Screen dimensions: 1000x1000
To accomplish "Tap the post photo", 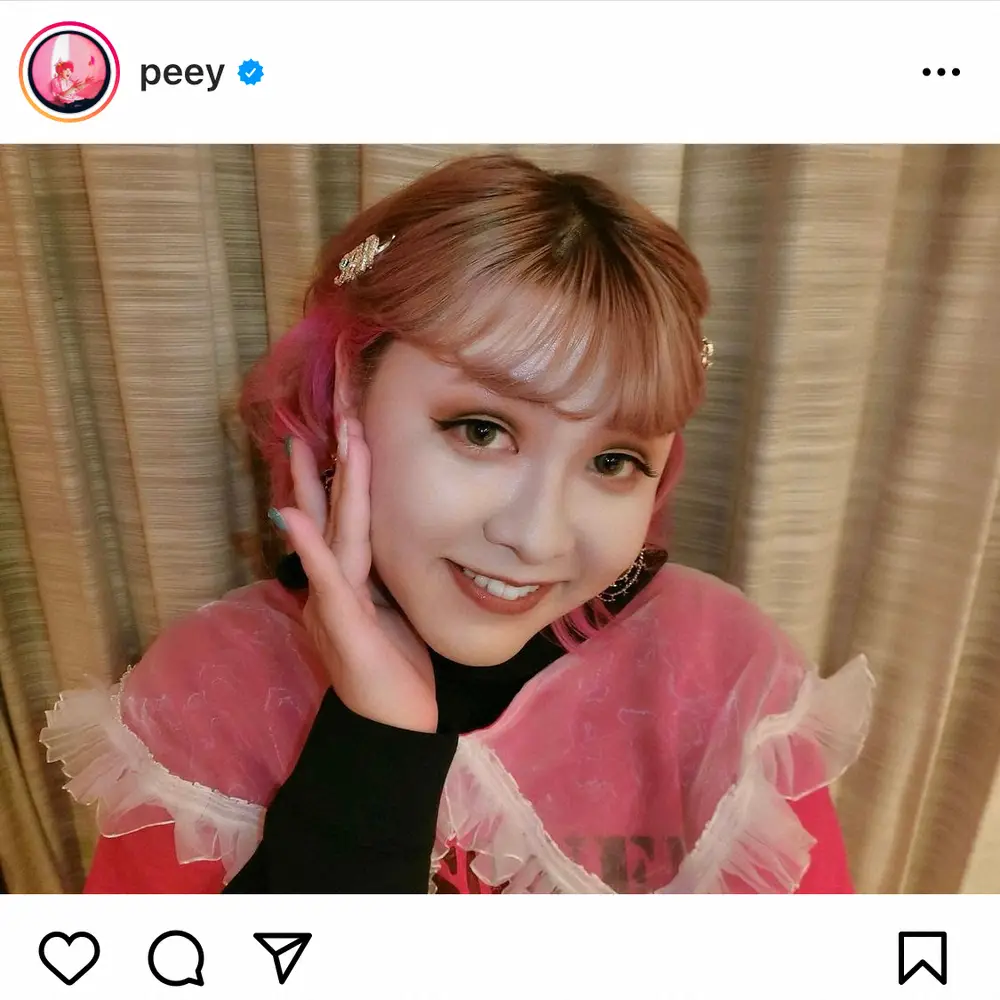I will click(500, 518).
